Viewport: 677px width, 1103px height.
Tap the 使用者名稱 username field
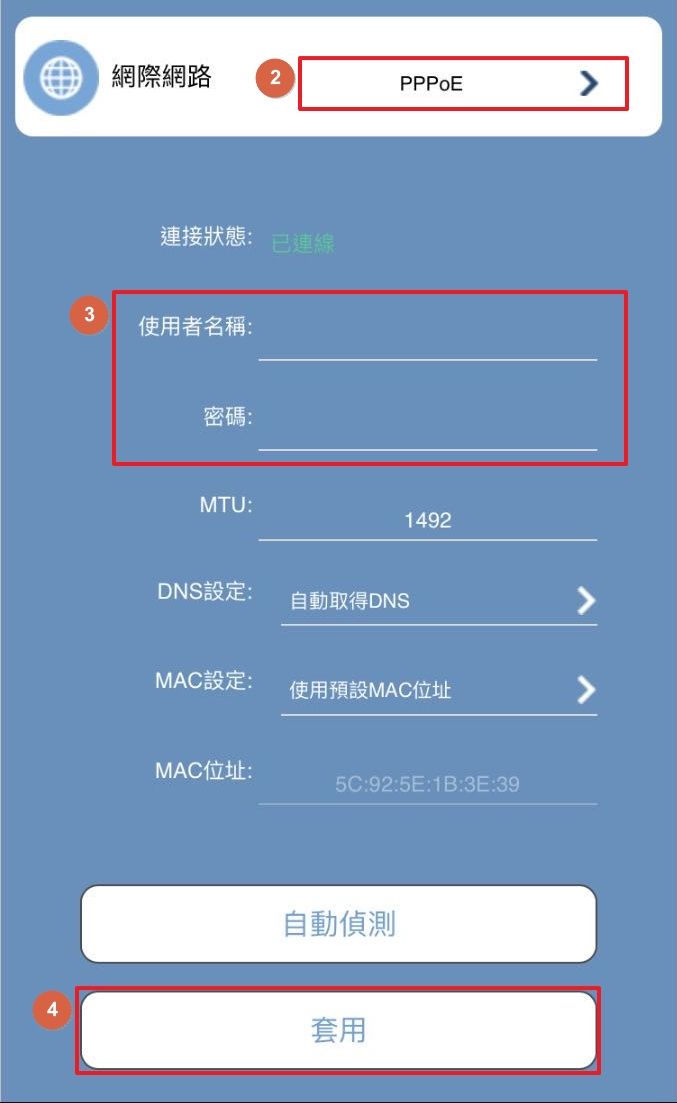pos(427,336)
